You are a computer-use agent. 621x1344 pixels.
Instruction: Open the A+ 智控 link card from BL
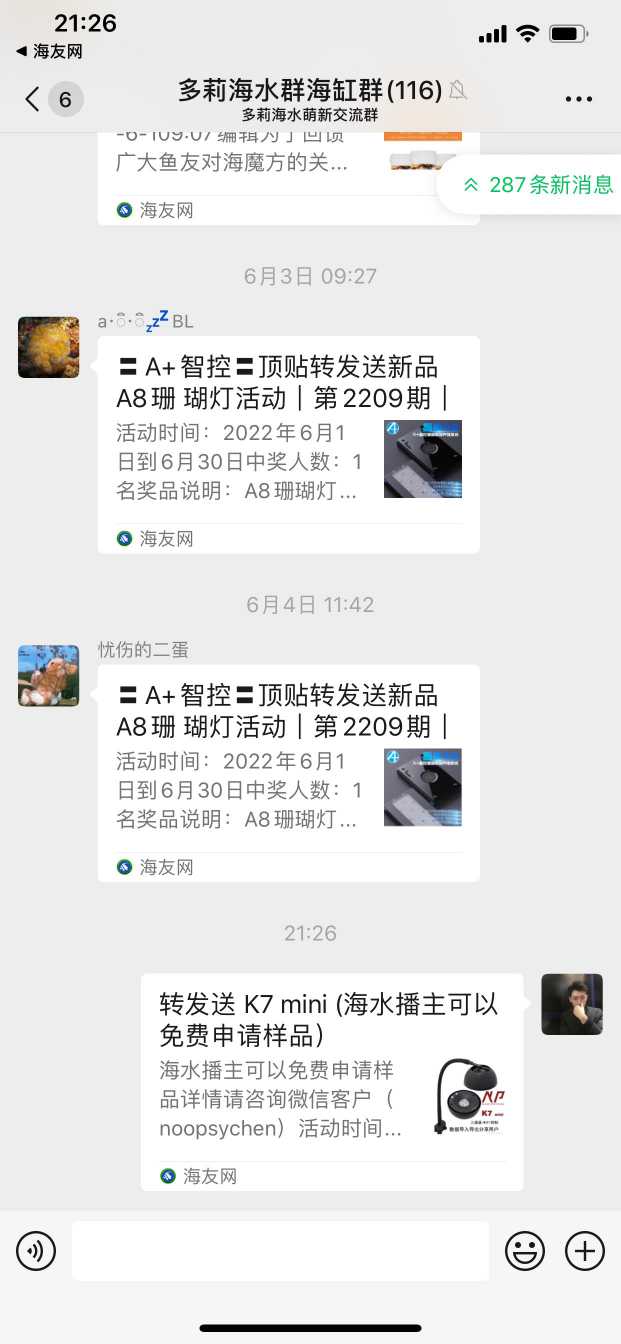(288, 444)
